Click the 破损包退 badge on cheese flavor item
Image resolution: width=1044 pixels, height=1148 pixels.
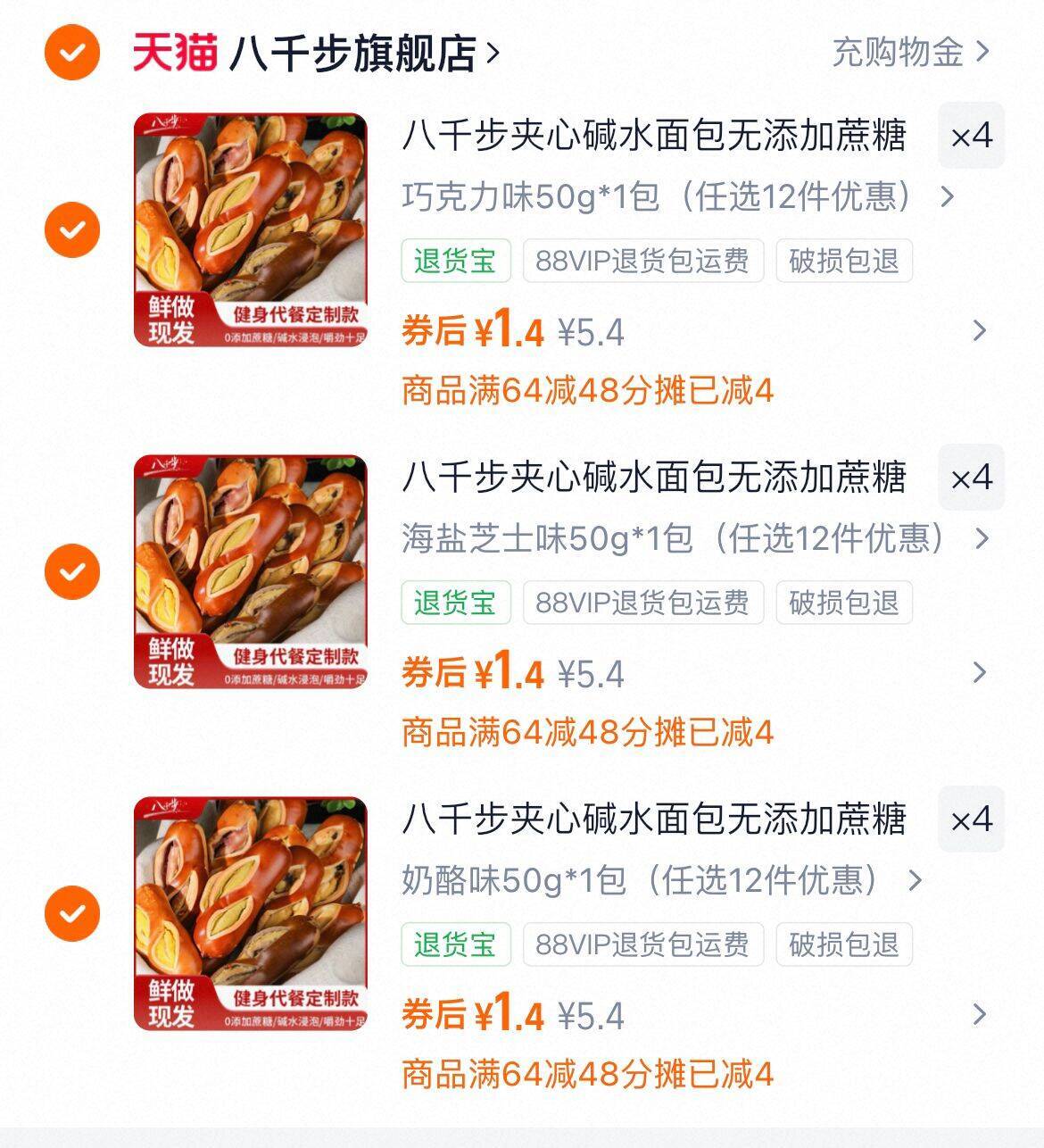[x=844, y=944]
